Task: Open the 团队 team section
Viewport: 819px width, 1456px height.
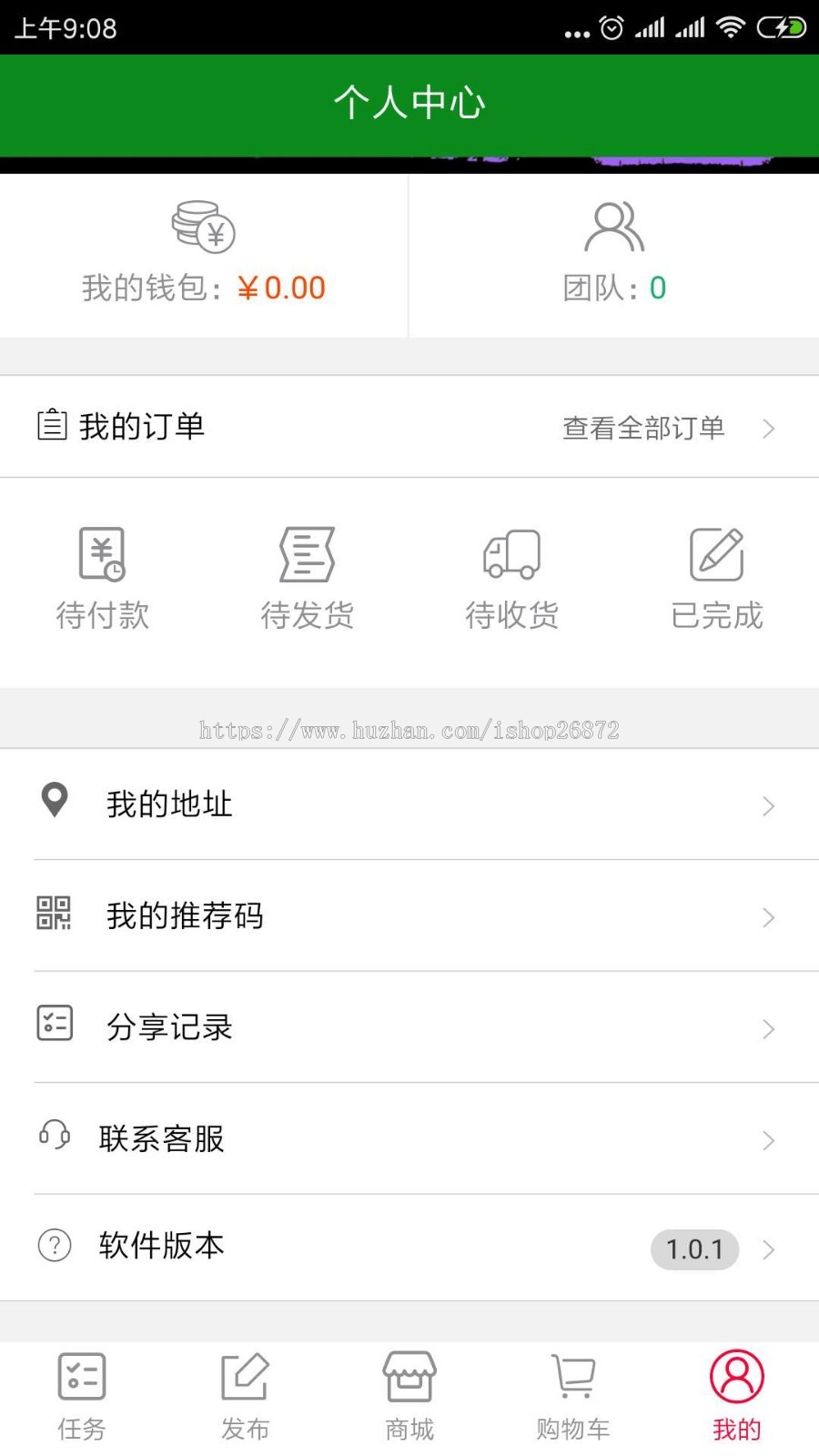Action: click(614, 255)
